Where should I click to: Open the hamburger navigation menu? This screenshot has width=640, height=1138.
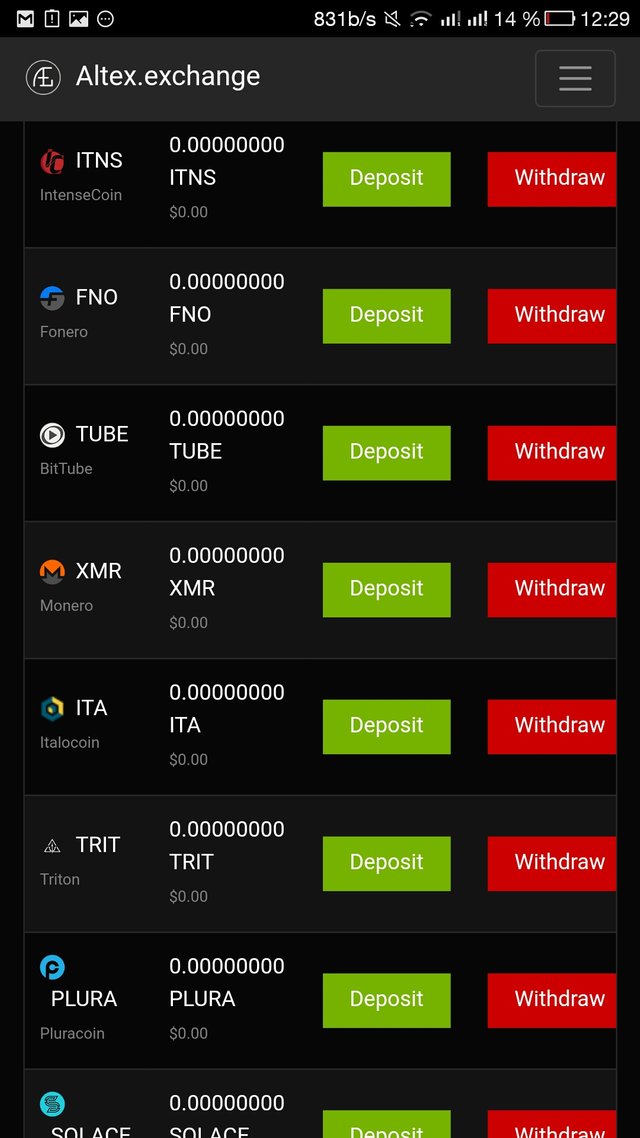pos(575,78)
